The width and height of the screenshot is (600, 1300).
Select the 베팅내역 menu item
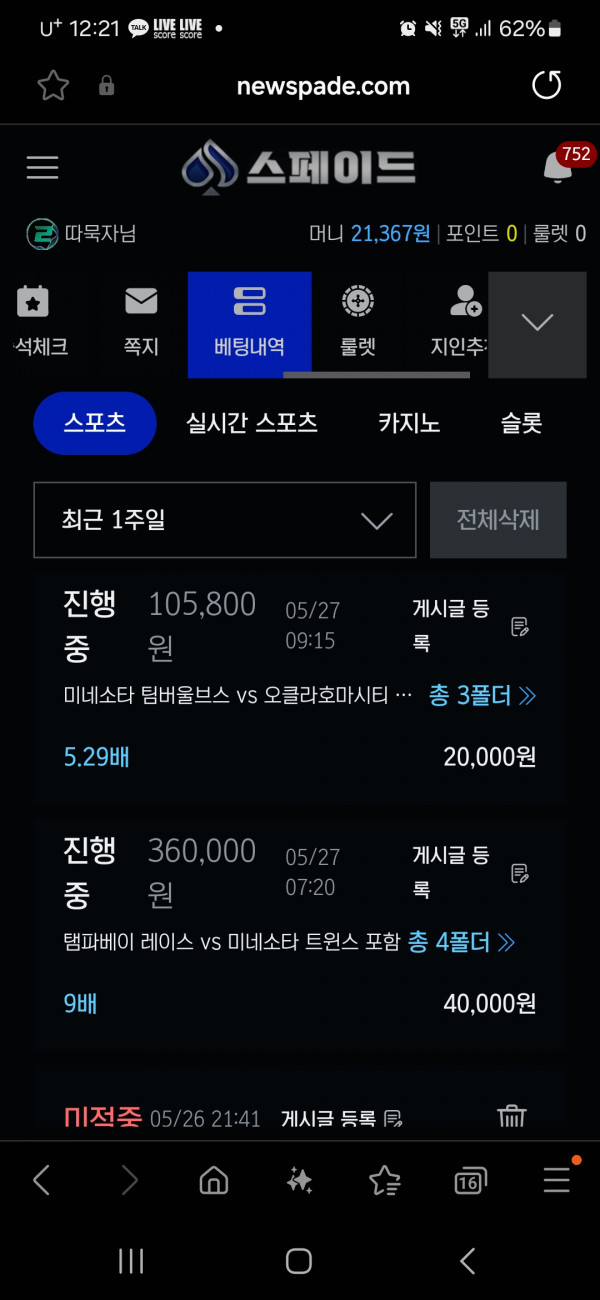tap(249, 324)
